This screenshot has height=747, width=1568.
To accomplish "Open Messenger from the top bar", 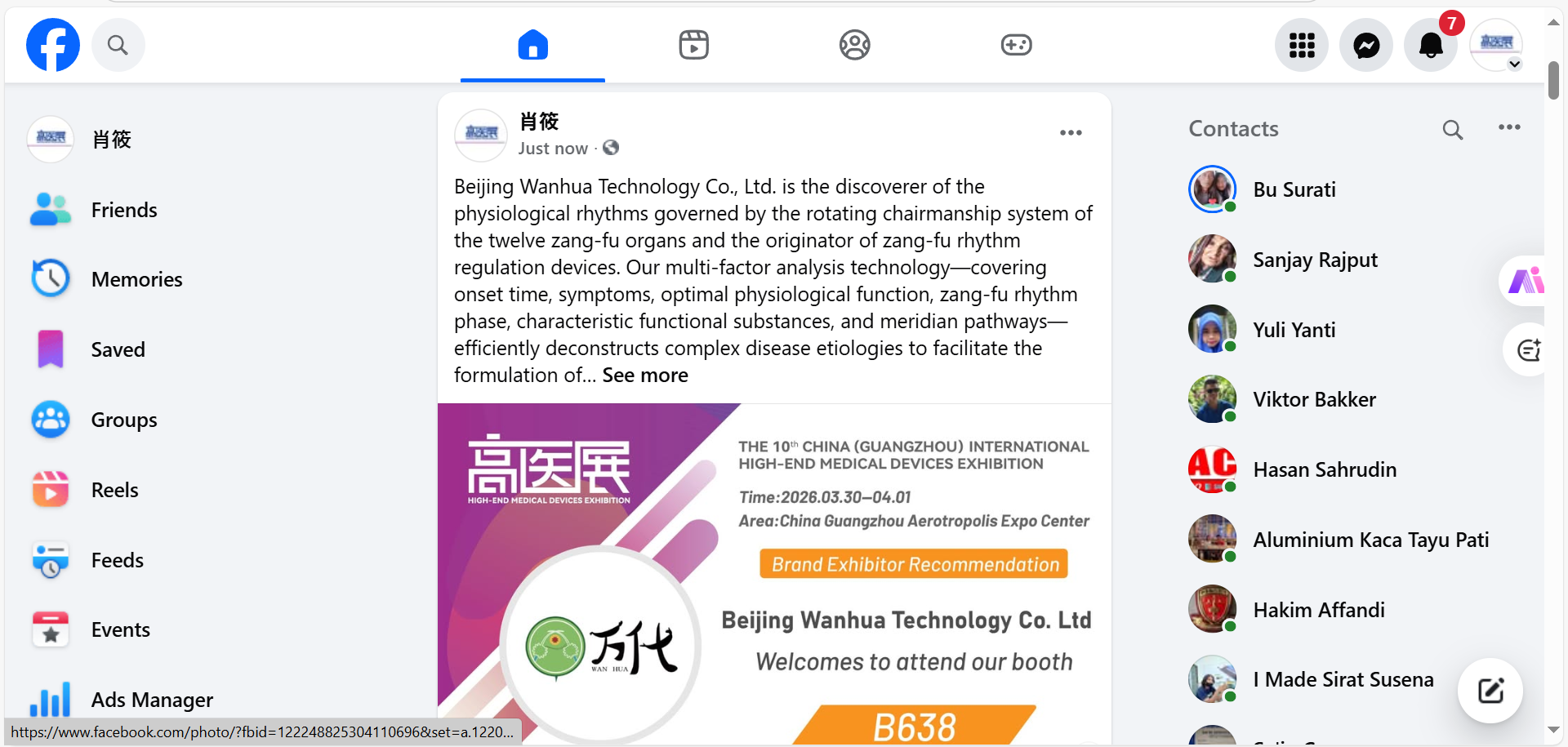I will (x=1365, y=45).
